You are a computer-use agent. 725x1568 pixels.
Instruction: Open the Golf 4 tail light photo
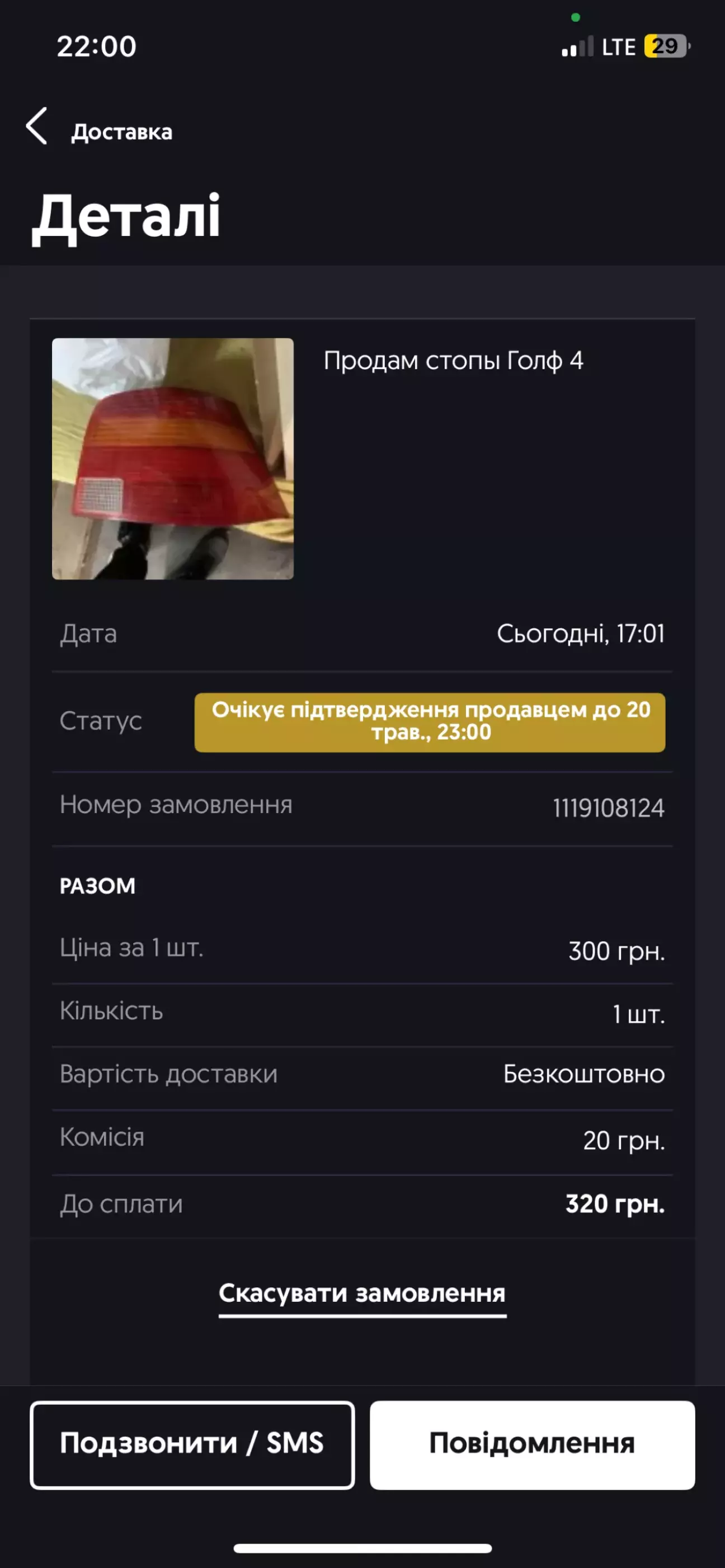pyautogui.click(x=172, y=459)
